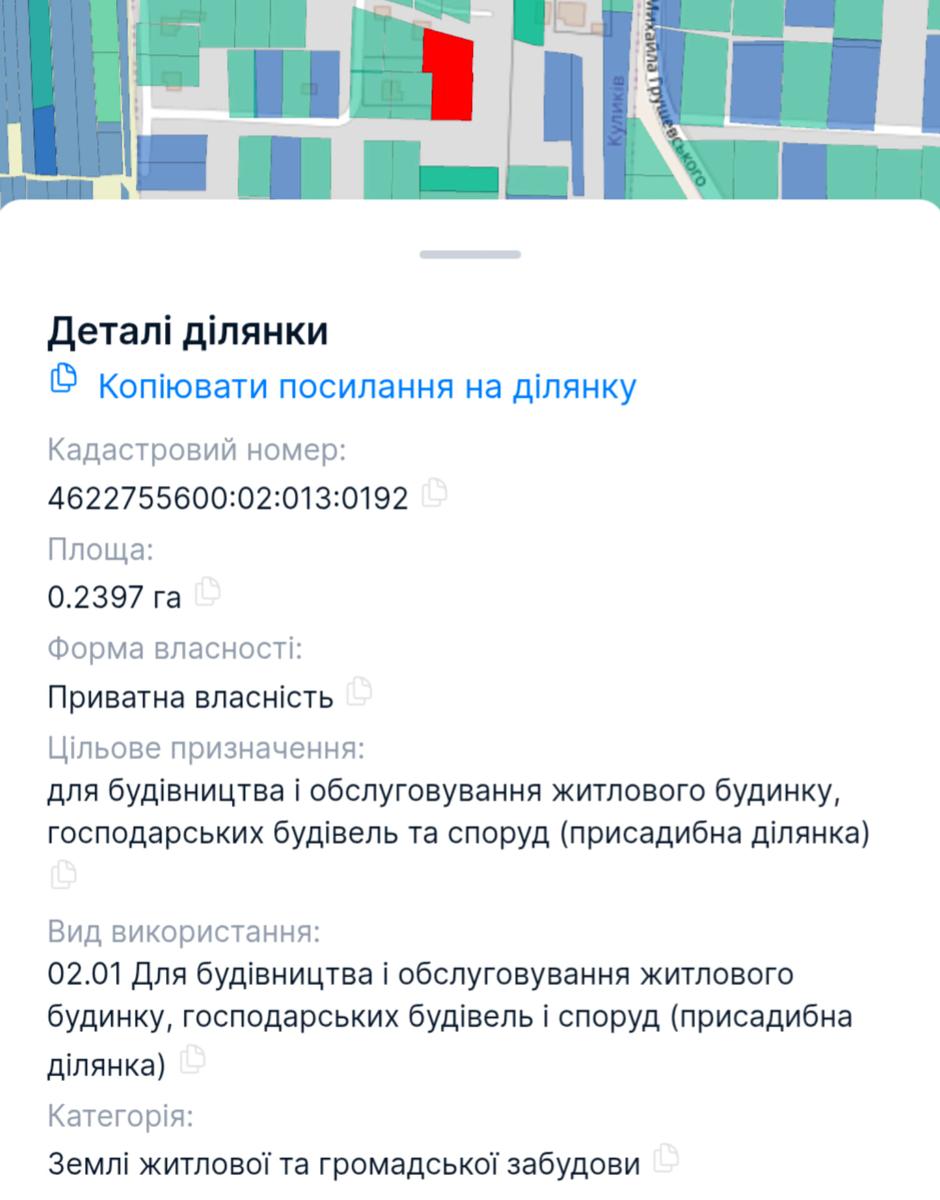Click the copy icon under присадибна ділянка text

tap(63, 875)
